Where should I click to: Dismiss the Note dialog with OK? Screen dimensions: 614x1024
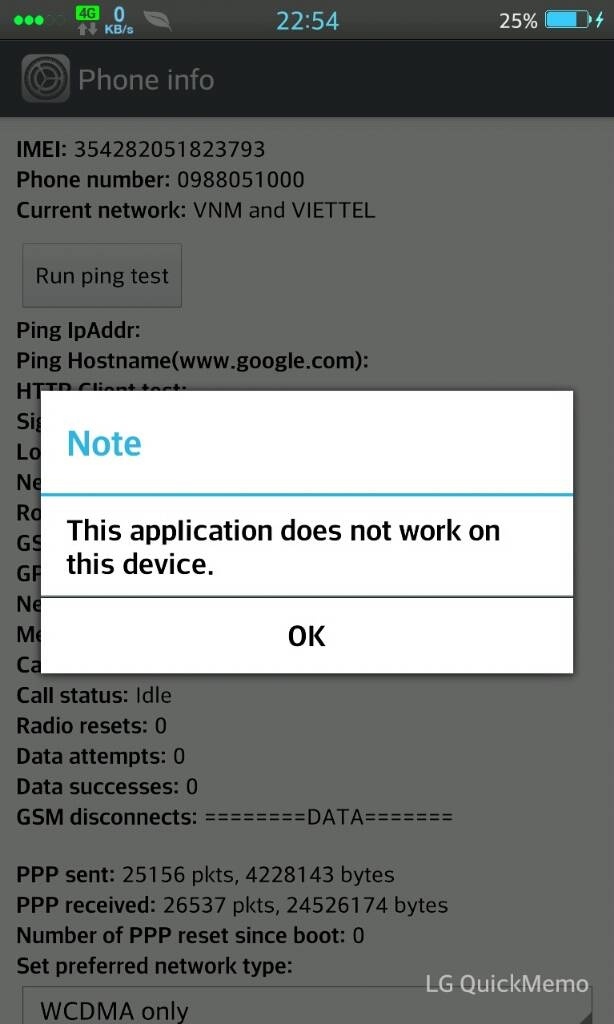[x=307, y=635]
